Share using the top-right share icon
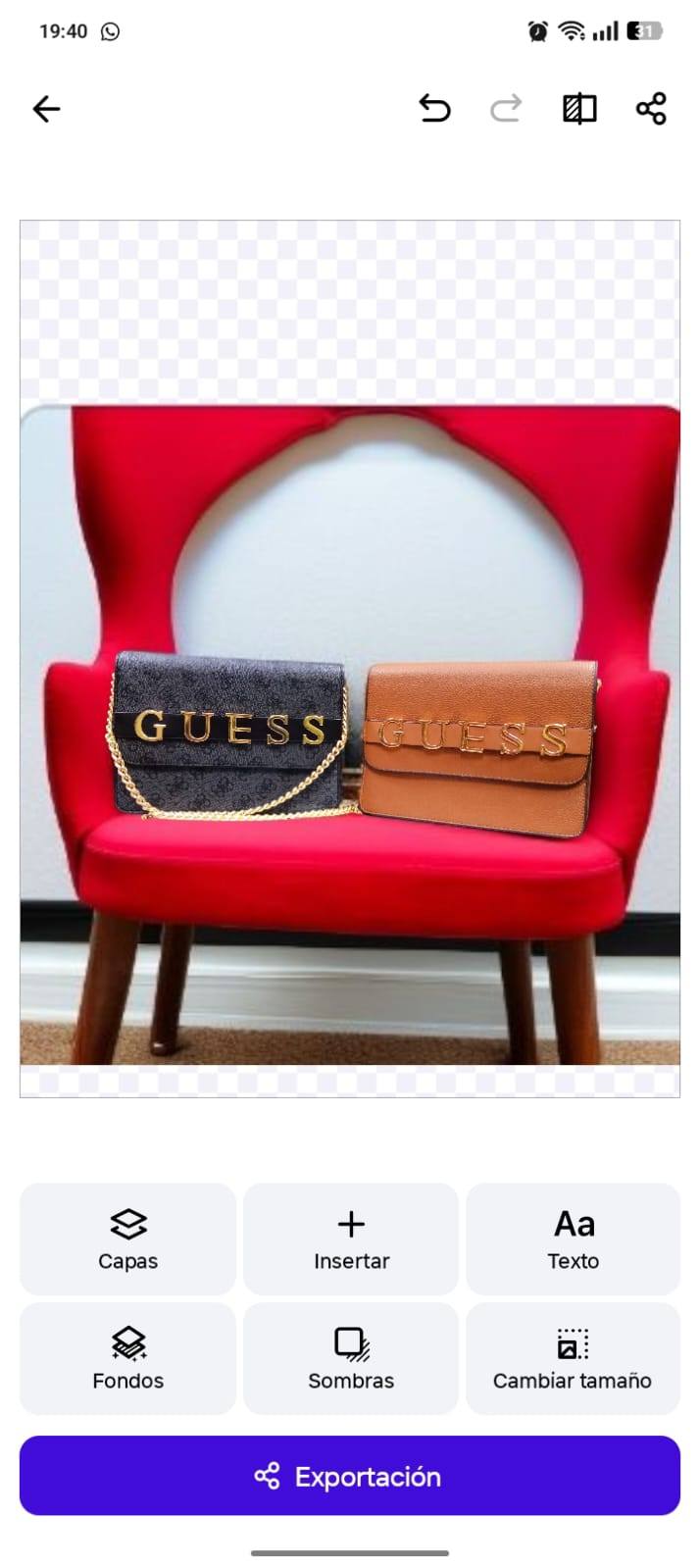700x1568 pixels. coord(651,109)
